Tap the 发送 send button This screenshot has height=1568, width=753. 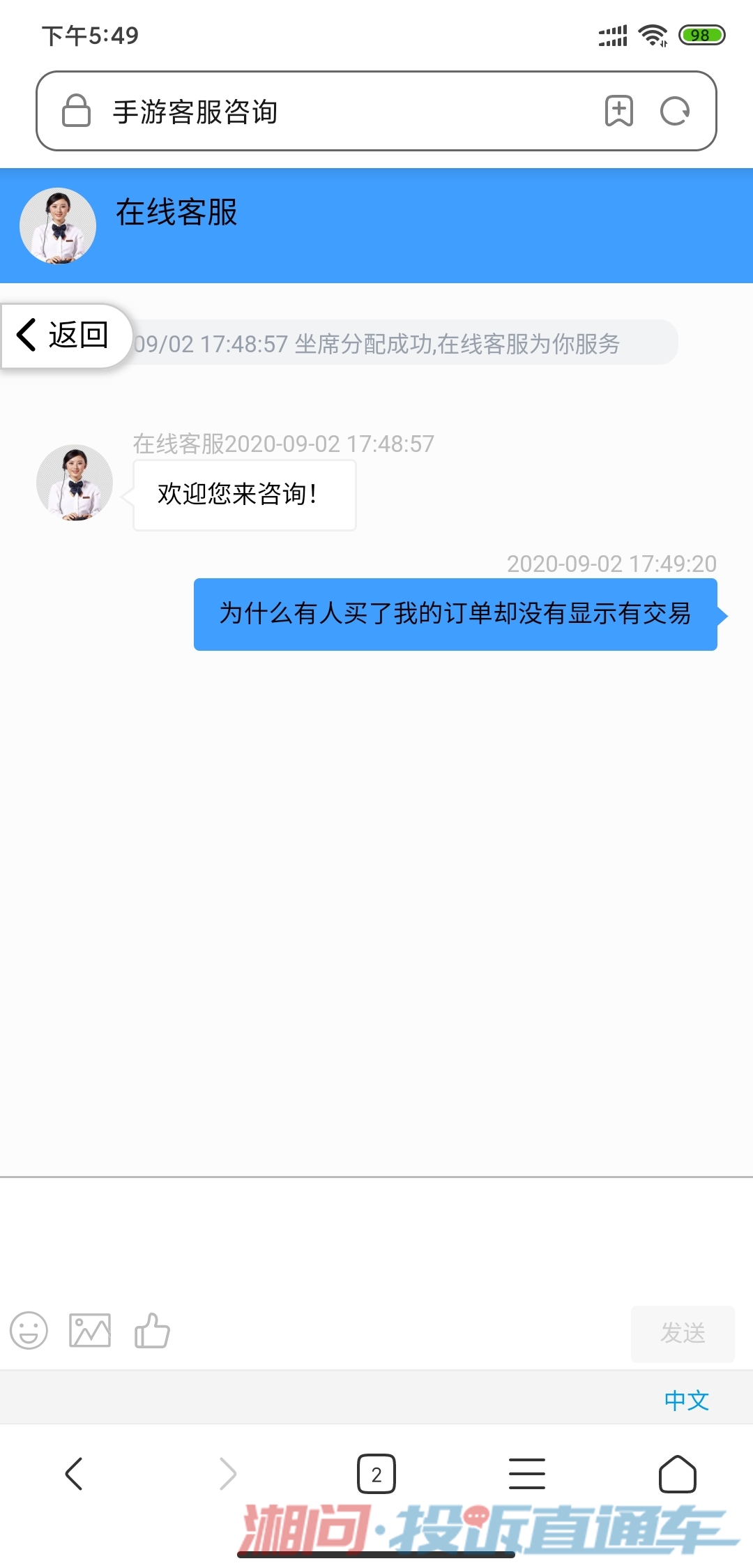point(682,1333)
